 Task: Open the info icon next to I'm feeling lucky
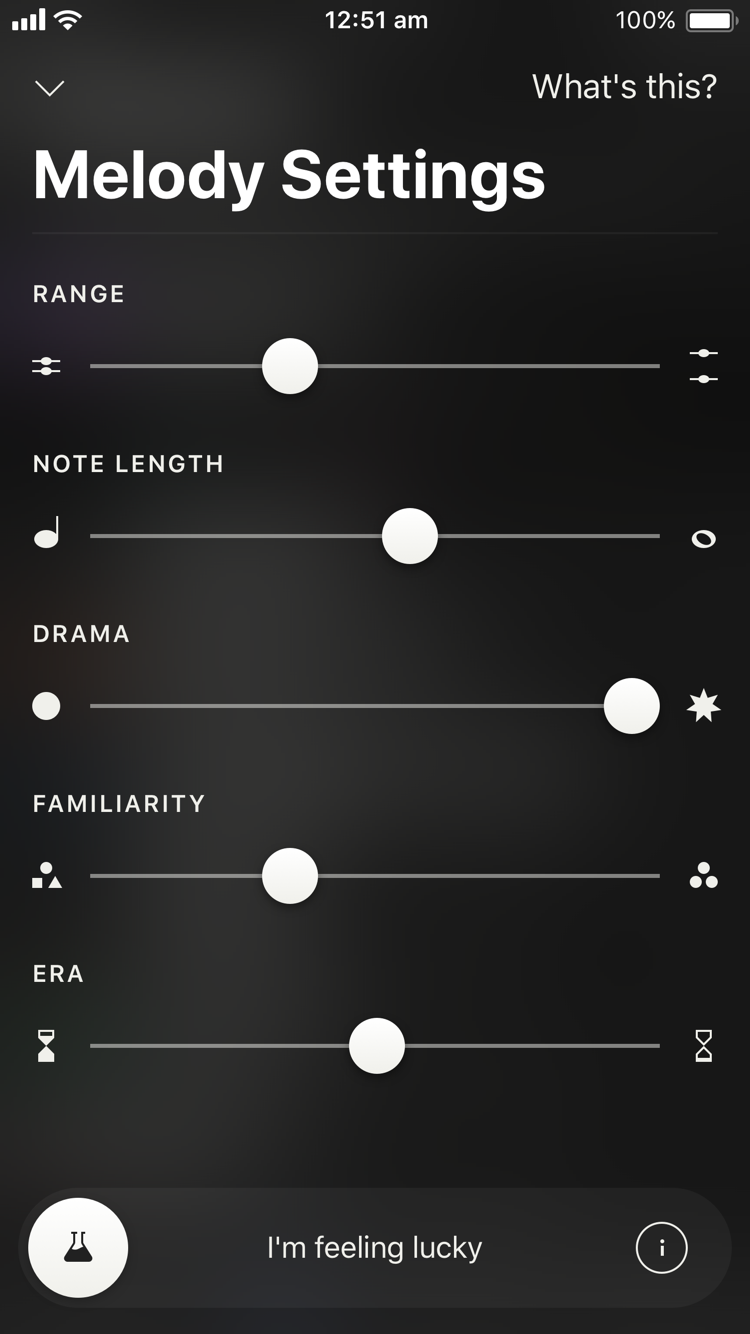661,1247
